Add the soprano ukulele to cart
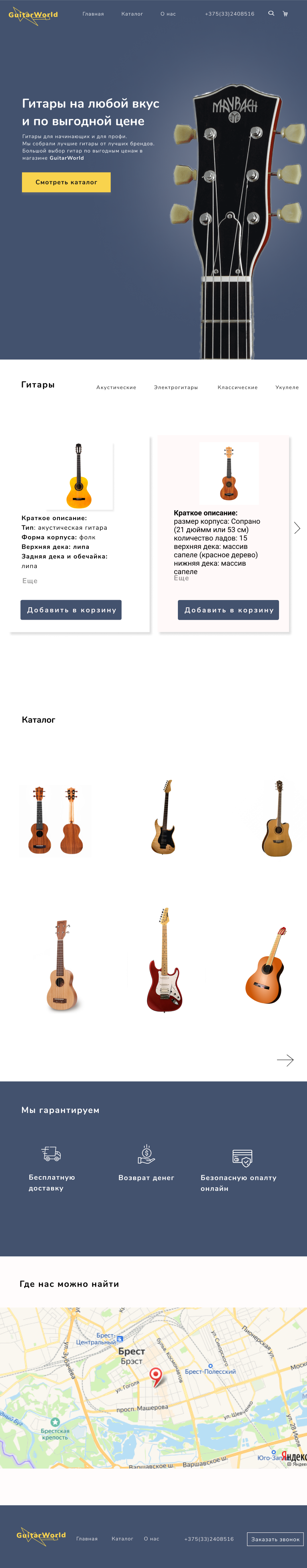The width and height of the screenshot is (307, 1568). click(228, 610)
